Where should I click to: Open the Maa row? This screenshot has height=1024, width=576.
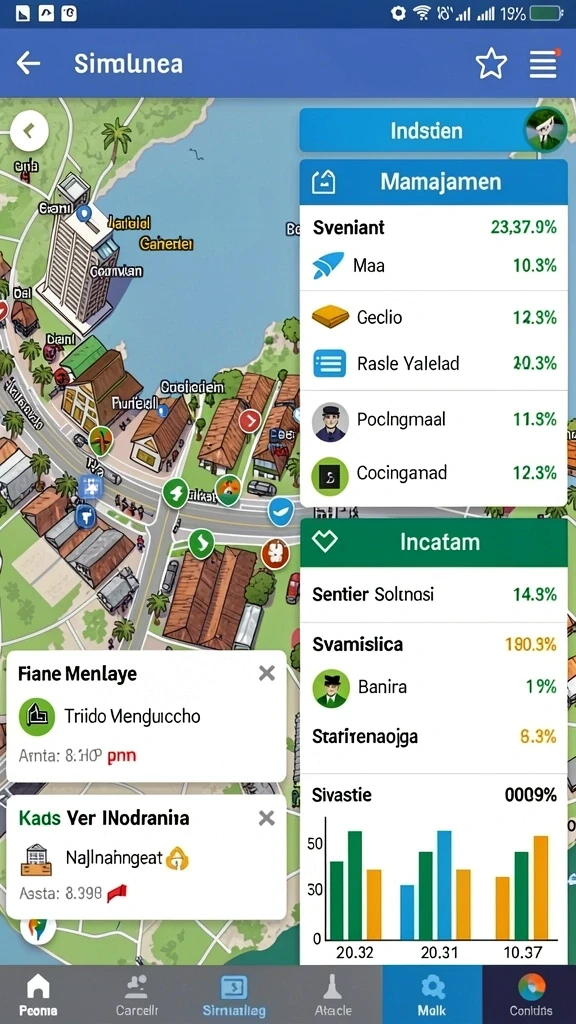tap(434, 265)
